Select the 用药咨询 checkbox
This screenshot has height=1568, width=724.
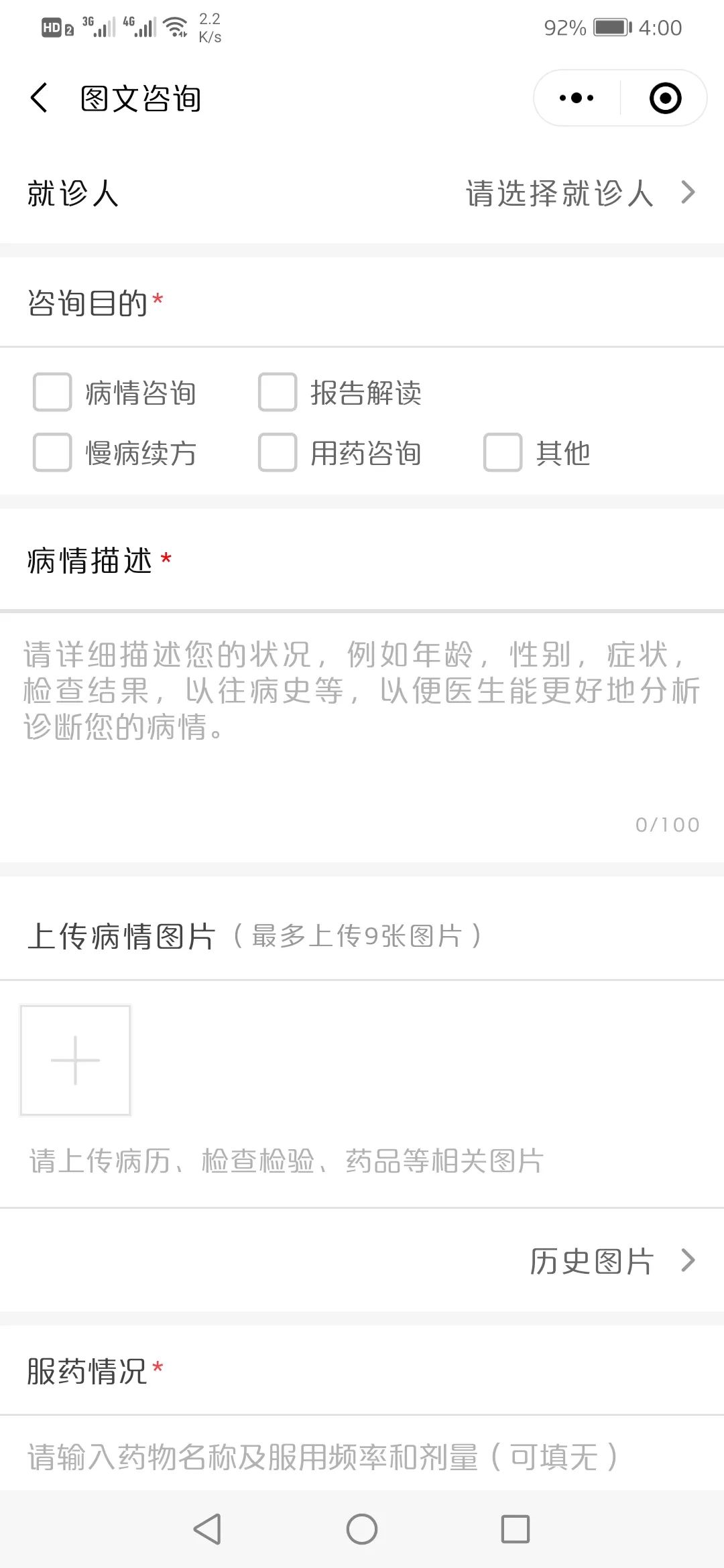[x=278, y=452]
